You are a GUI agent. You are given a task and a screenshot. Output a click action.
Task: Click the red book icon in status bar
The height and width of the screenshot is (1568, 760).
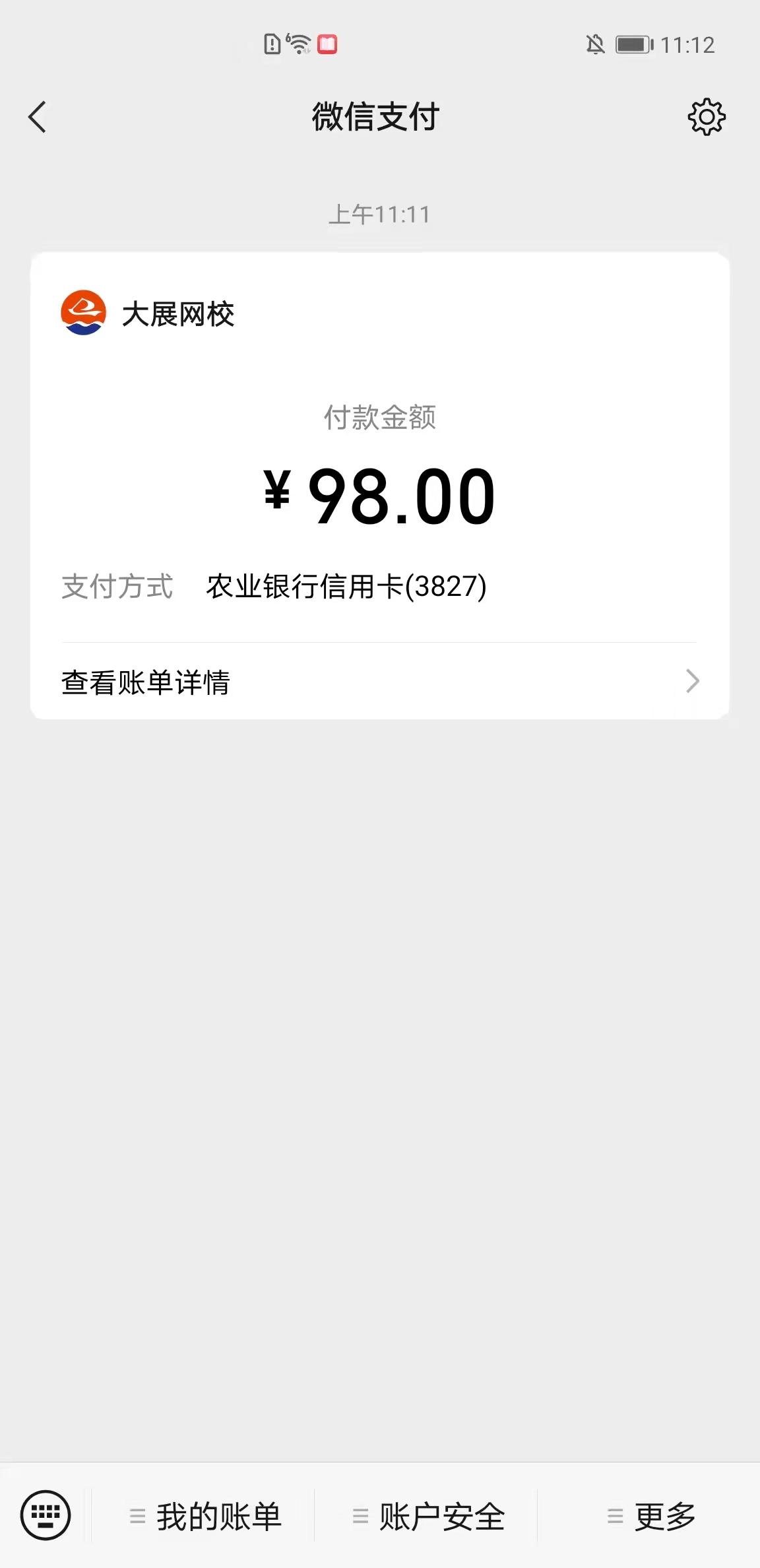click(x=328, y=44)
